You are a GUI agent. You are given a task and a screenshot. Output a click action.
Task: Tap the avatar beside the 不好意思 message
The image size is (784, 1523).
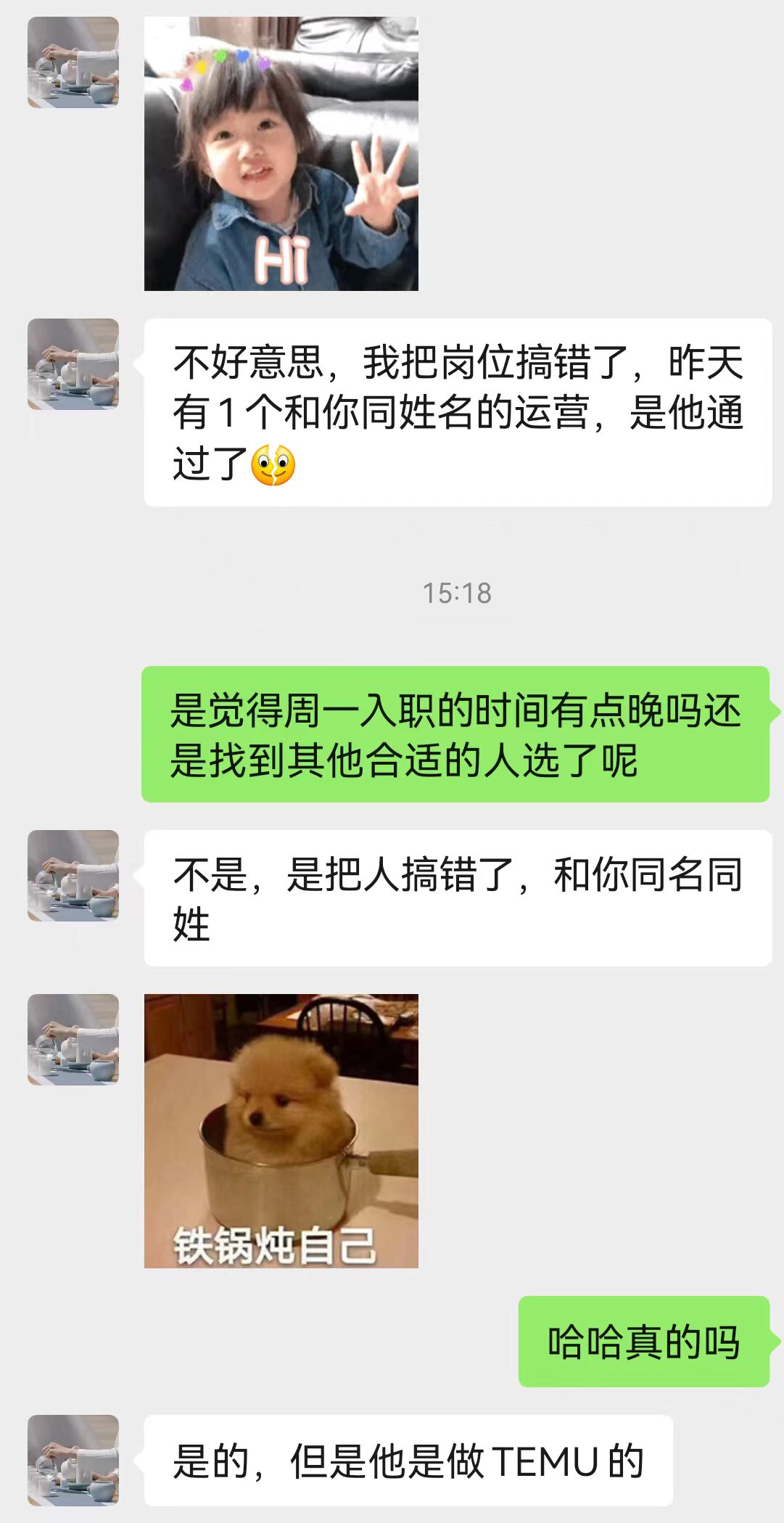click(73, 364)
